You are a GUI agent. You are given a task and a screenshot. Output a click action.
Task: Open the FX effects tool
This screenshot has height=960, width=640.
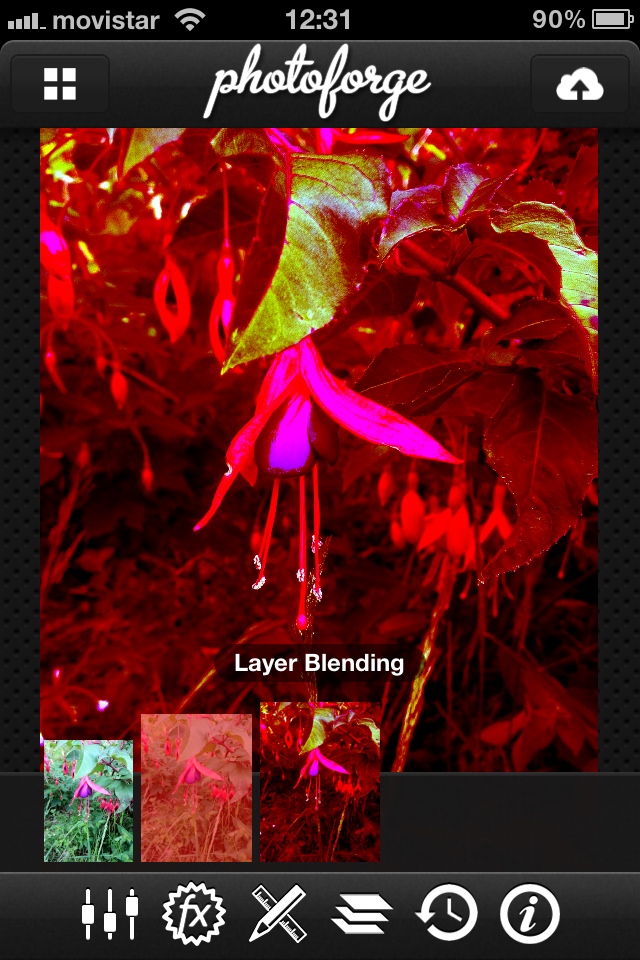pyautogui.click(x=194, y=913)
